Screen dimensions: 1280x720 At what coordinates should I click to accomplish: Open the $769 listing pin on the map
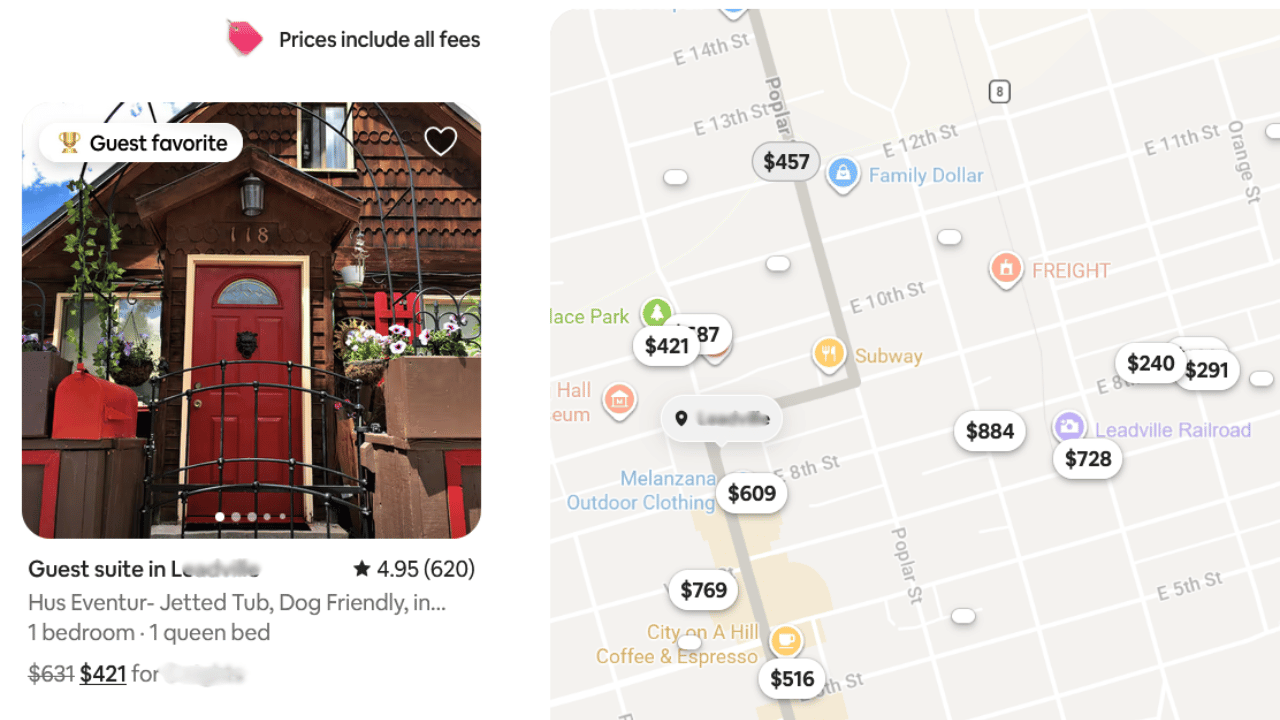coord(703,590)
